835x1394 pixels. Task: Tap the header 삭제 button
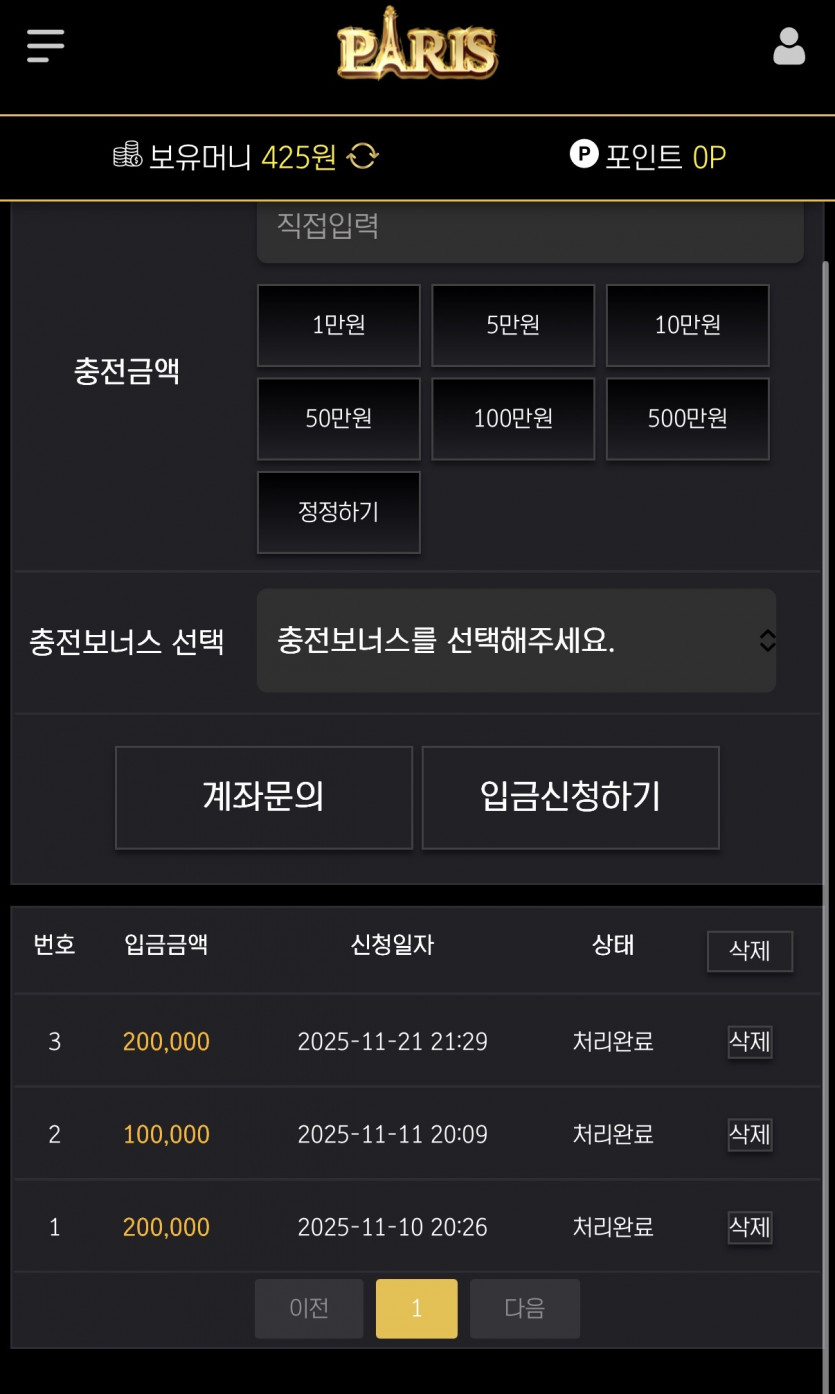[749, 951]
